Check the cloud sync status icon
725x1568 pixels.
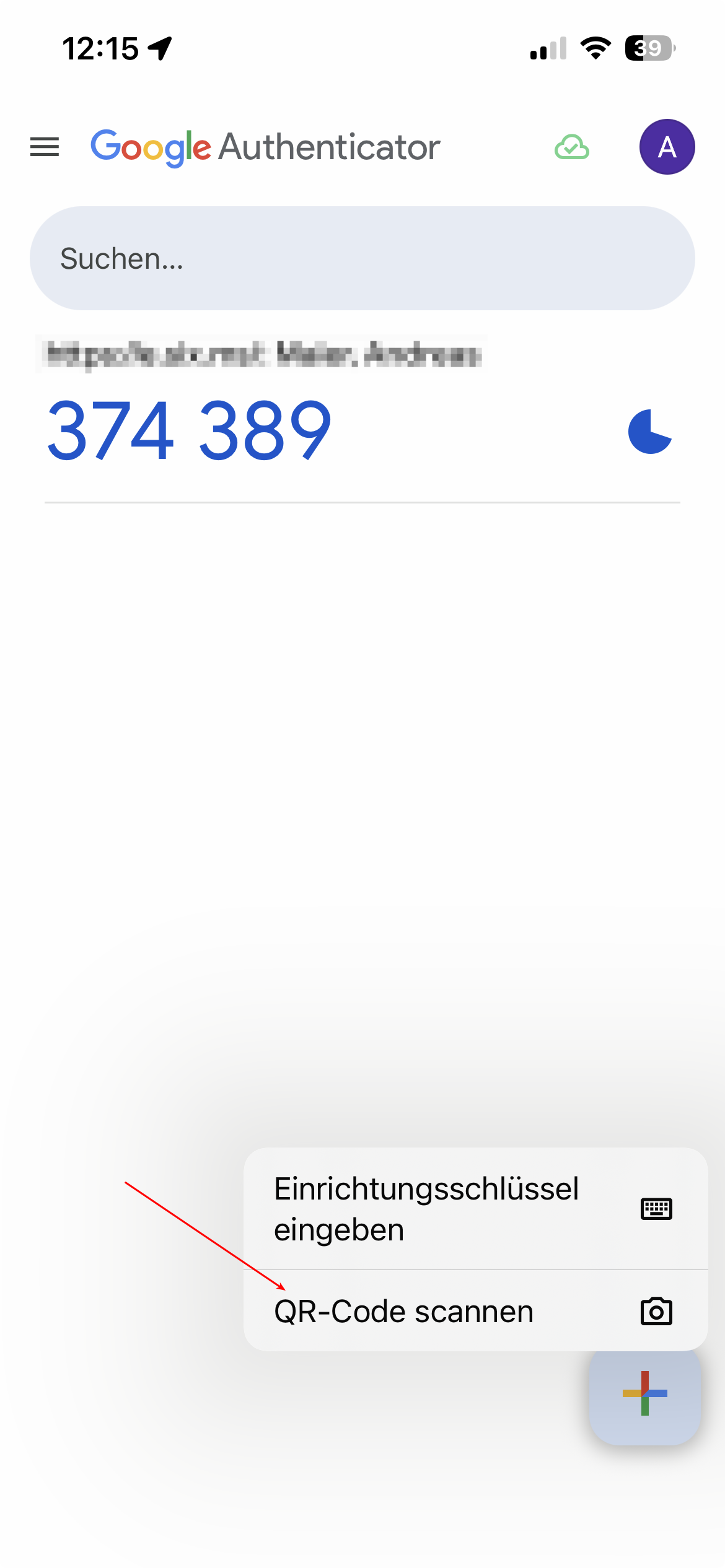coord(571,147)
